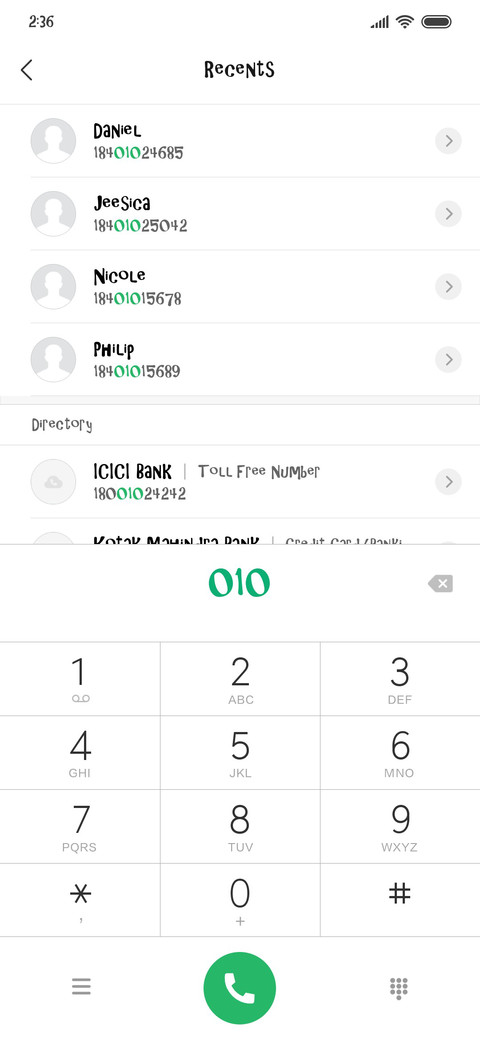Enter the 9 WXYZ key

(x=400, y=826)
